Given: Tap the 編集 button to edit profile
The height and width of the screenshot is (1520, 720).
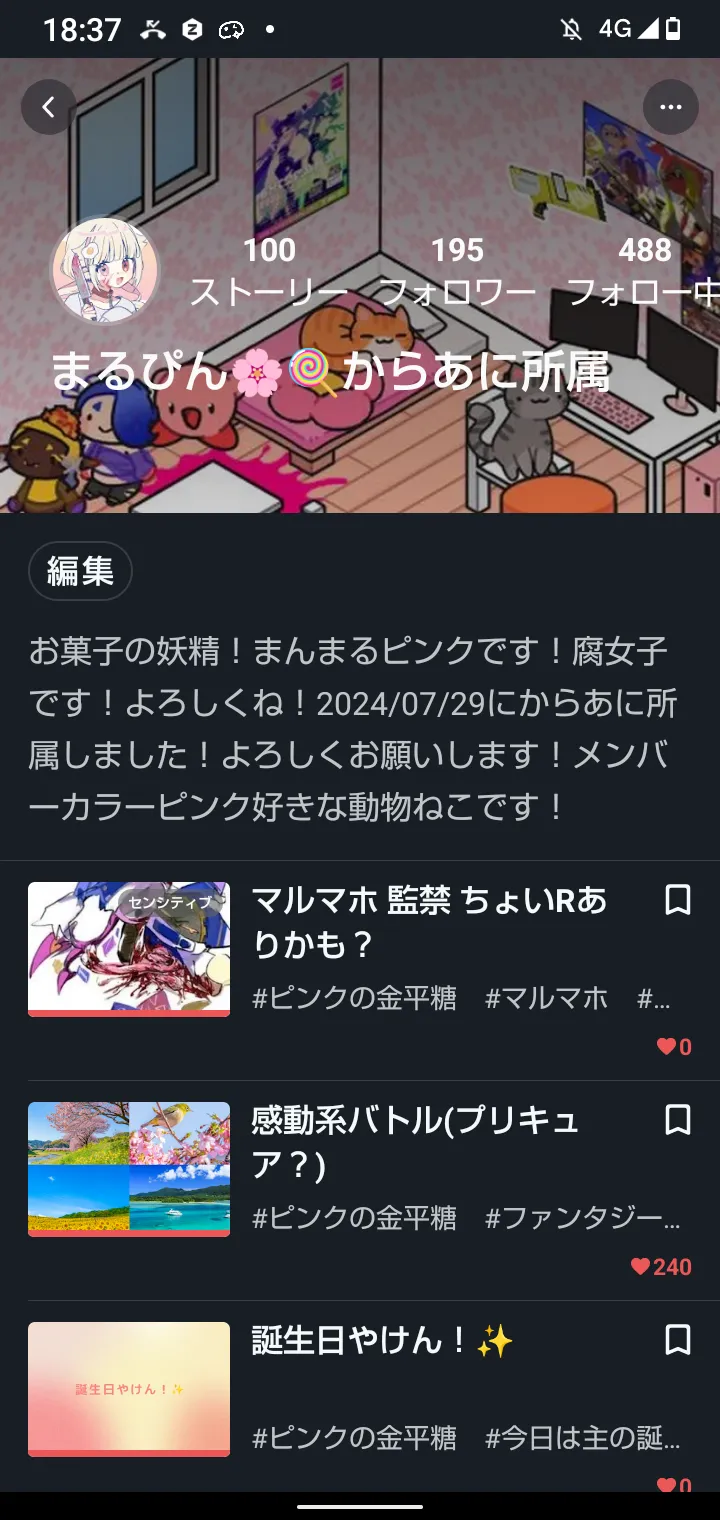Looking at the screenshot, I should 80,571.
